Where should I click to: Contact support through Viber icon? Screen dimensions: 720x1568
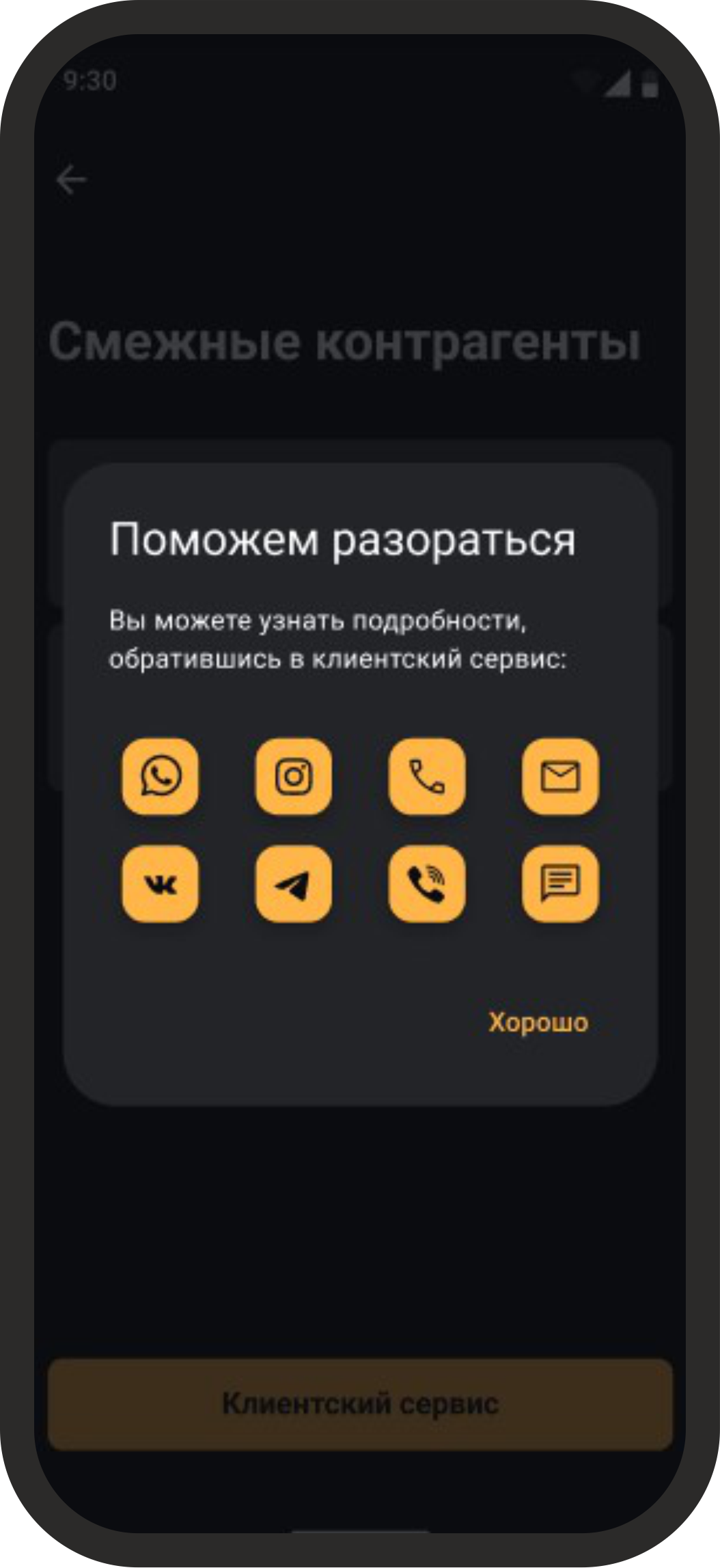click(427, 883)
